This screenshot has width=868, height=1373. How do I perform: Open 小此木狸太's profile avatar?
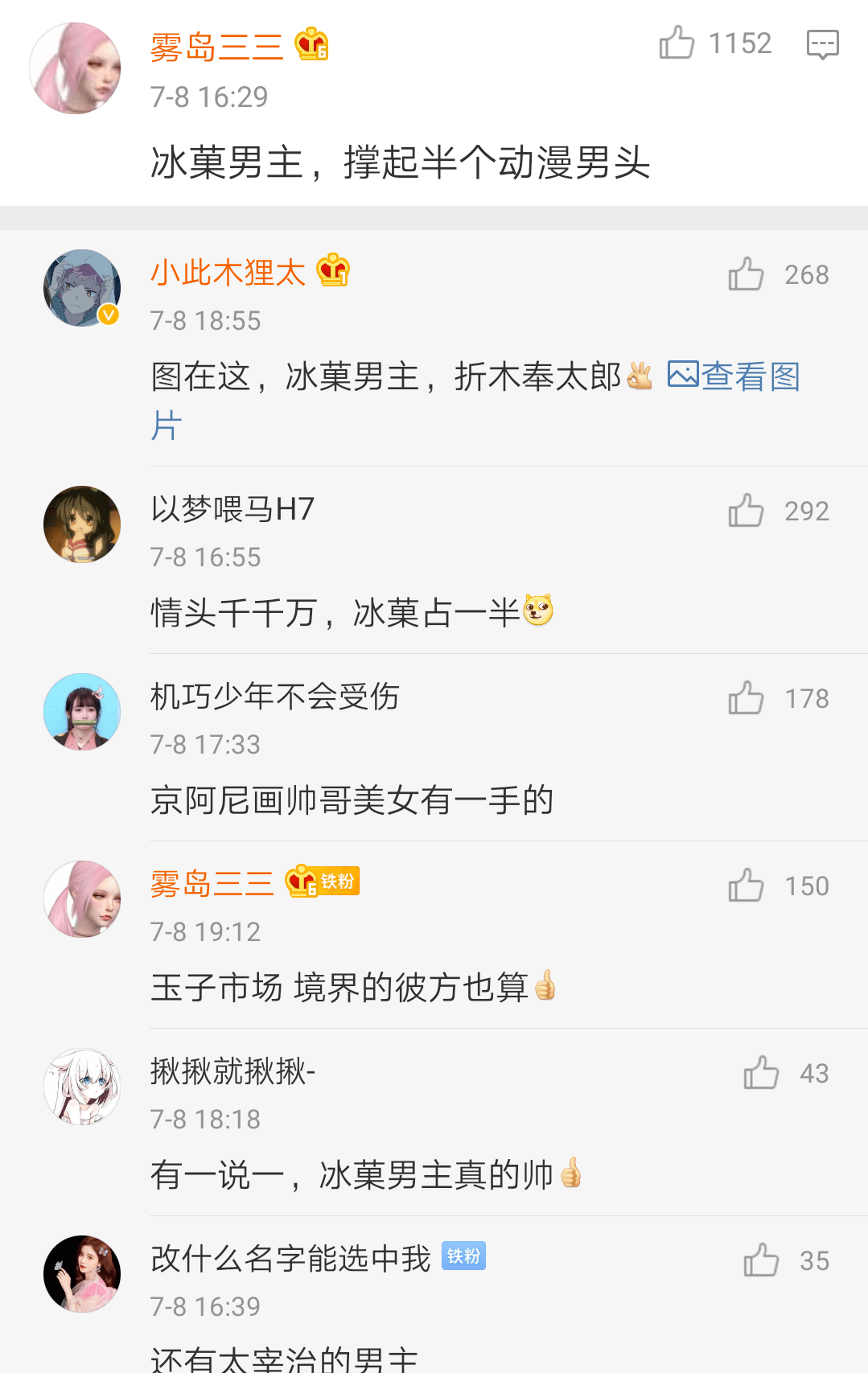pos(82,288)
